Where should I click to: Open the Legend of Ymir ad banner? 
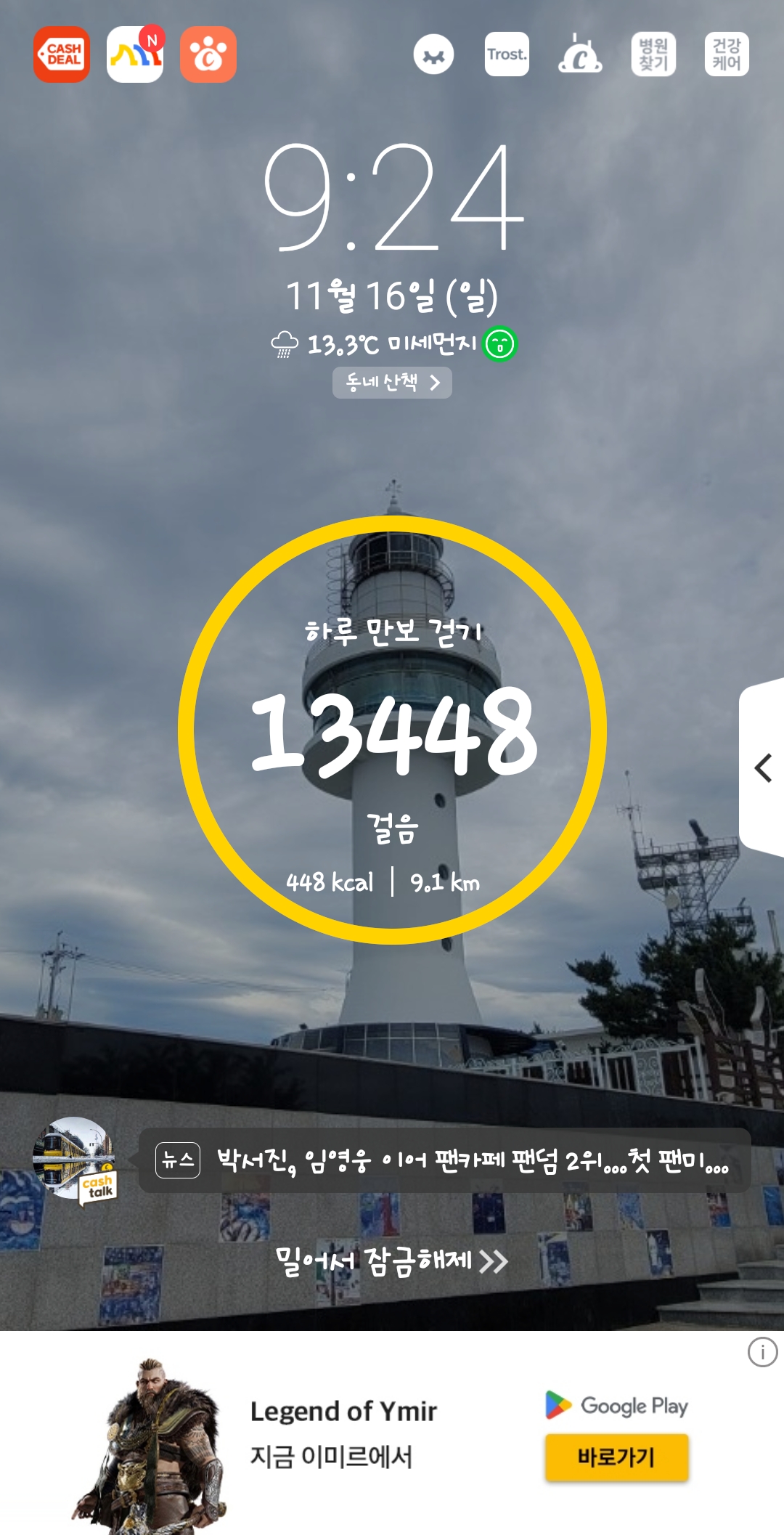(343, 1432)
